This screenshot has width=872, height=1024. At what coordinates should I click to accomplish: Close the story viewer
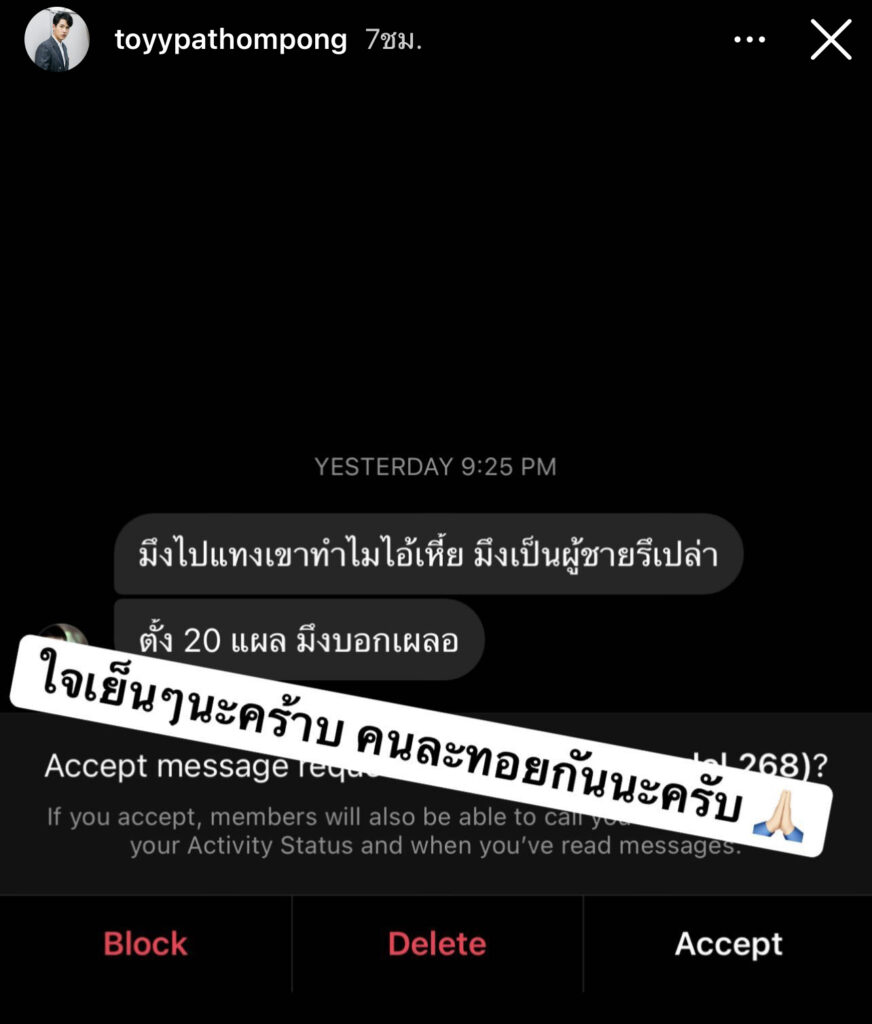(830, 41)
